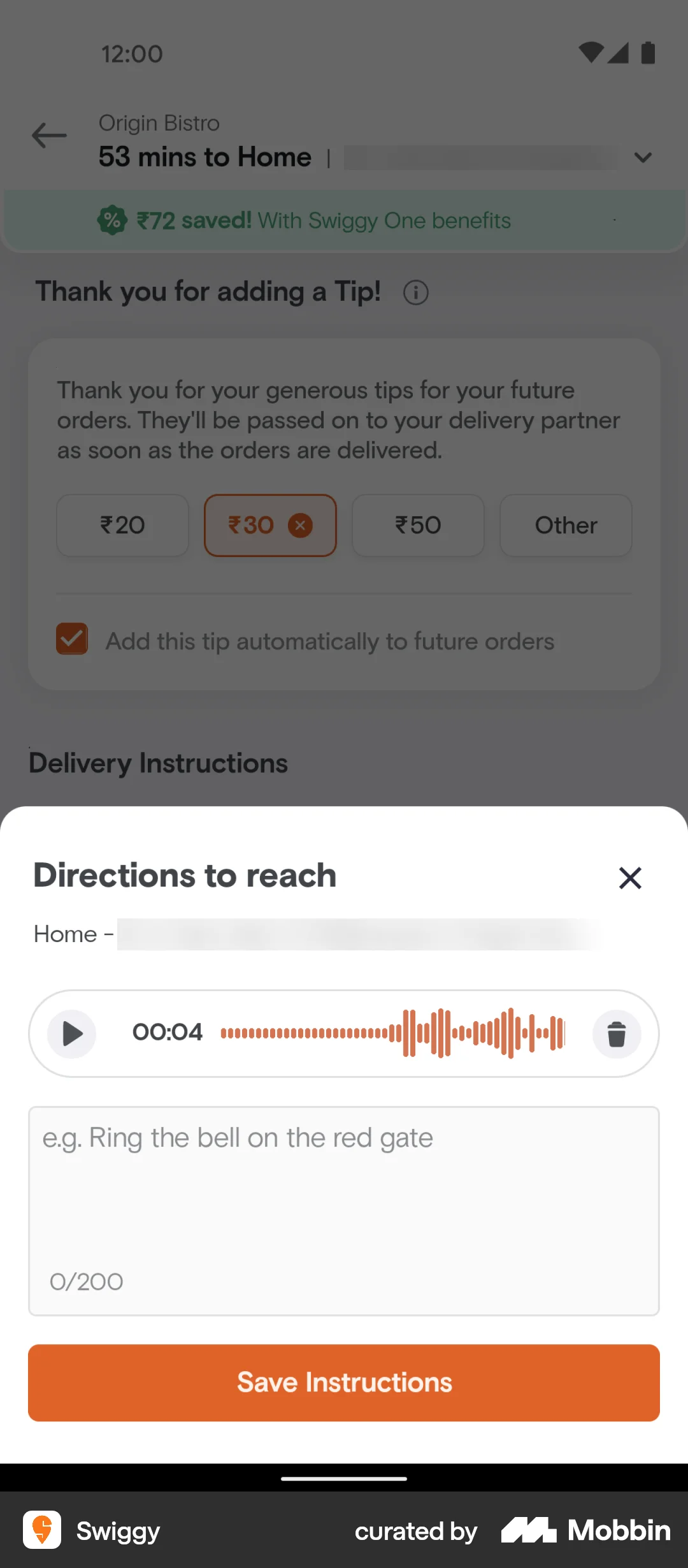688x1568 pixels.
Task: Select the ₹20 tip option
Action: click(x=122, y=525)
